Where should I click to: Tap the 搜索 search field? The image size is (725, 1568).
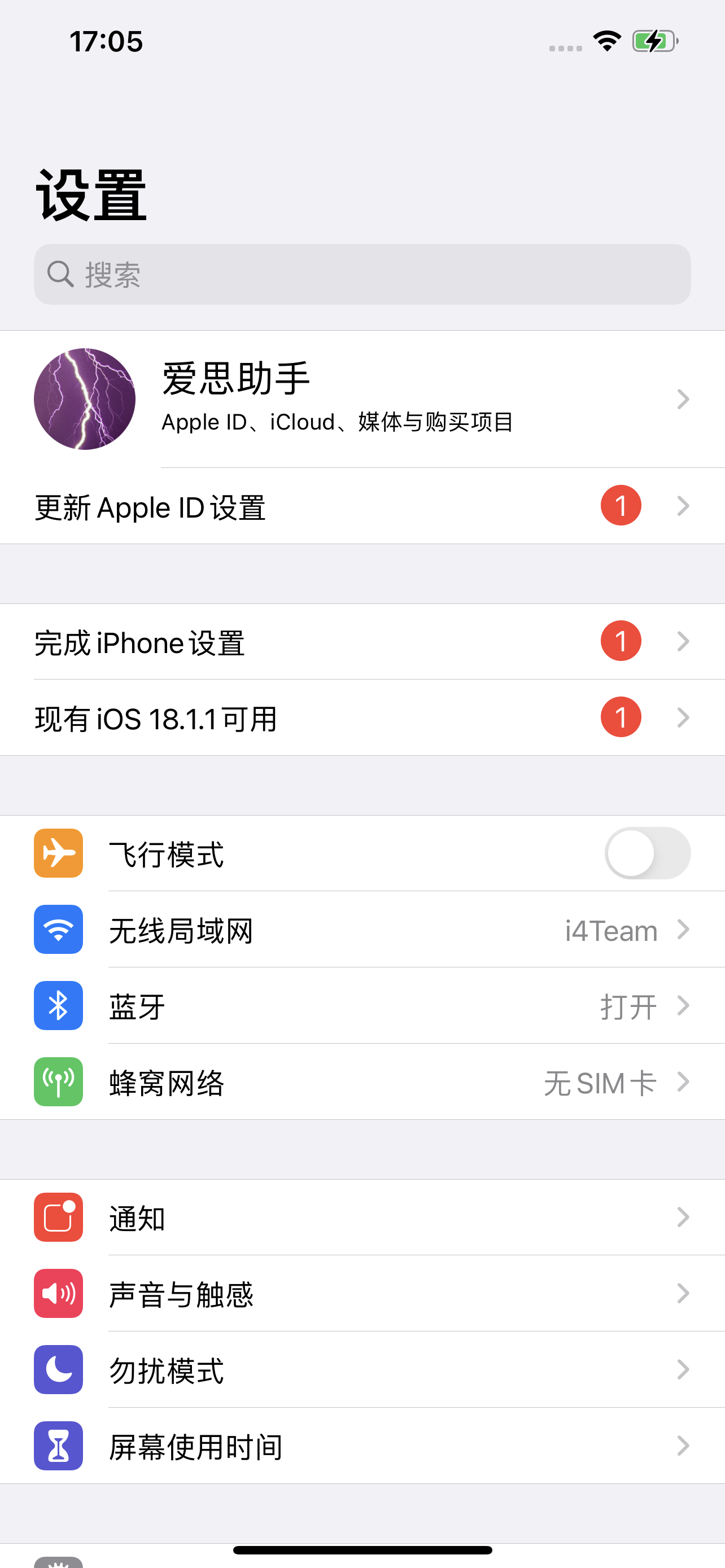click(362, 274)
